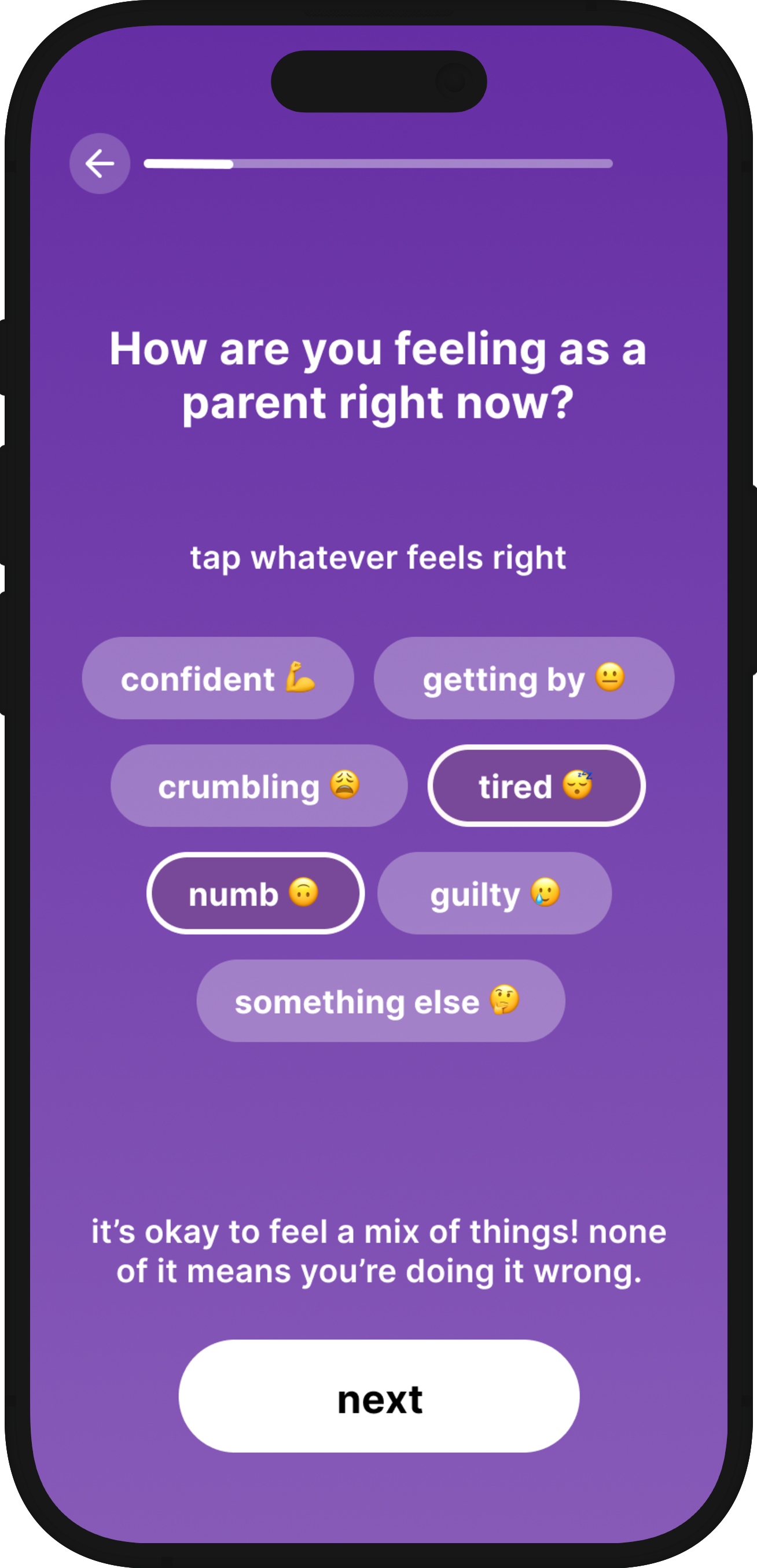The height and width of the screenshot is (1568, 757).
Task: Deselect the numb chip
Action: tap(255, 893)
